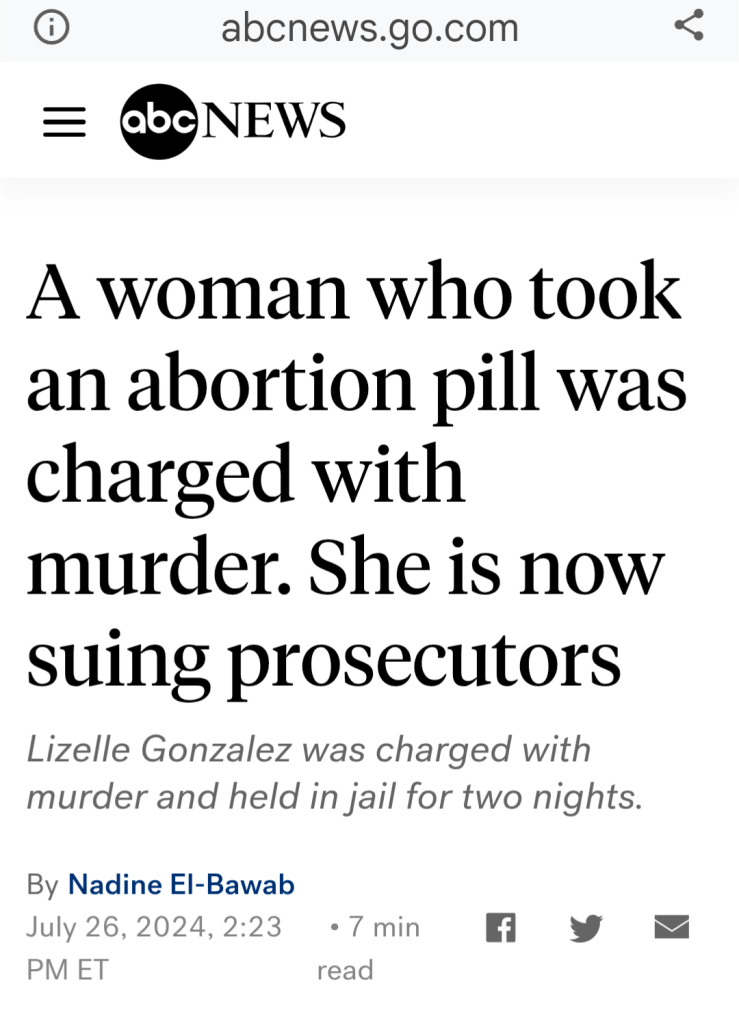Open the site info icon
This screenshot has width=739, height=1023.
coord(51,28)
